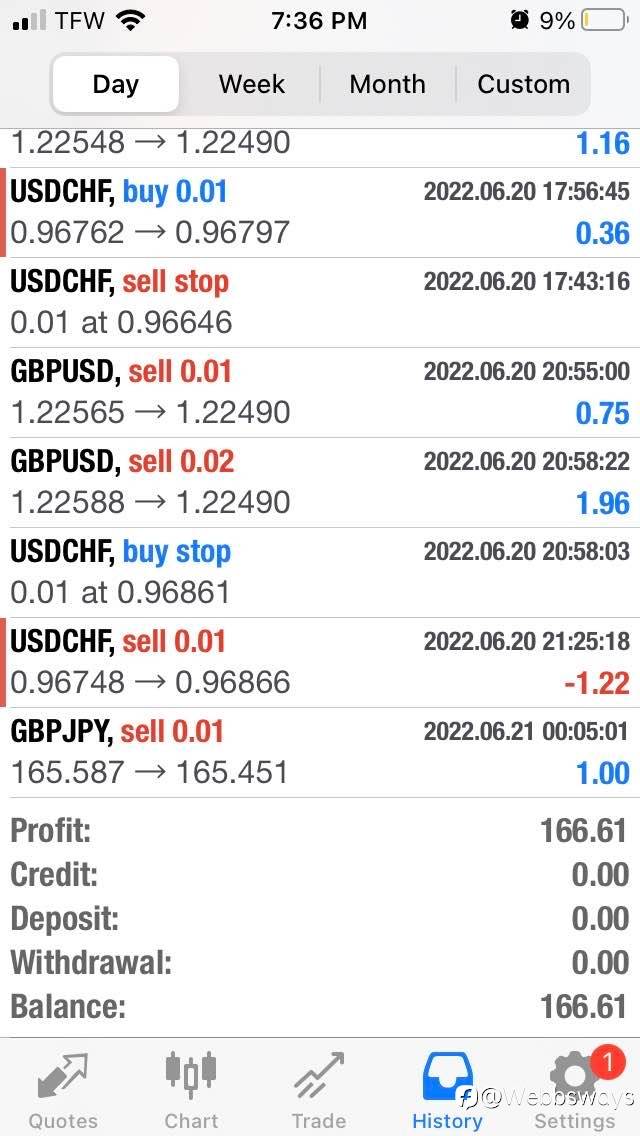Select the Day period
The height and width of the screenshot is (1136, 640).
pyautogui.click(x=115, y=84)
